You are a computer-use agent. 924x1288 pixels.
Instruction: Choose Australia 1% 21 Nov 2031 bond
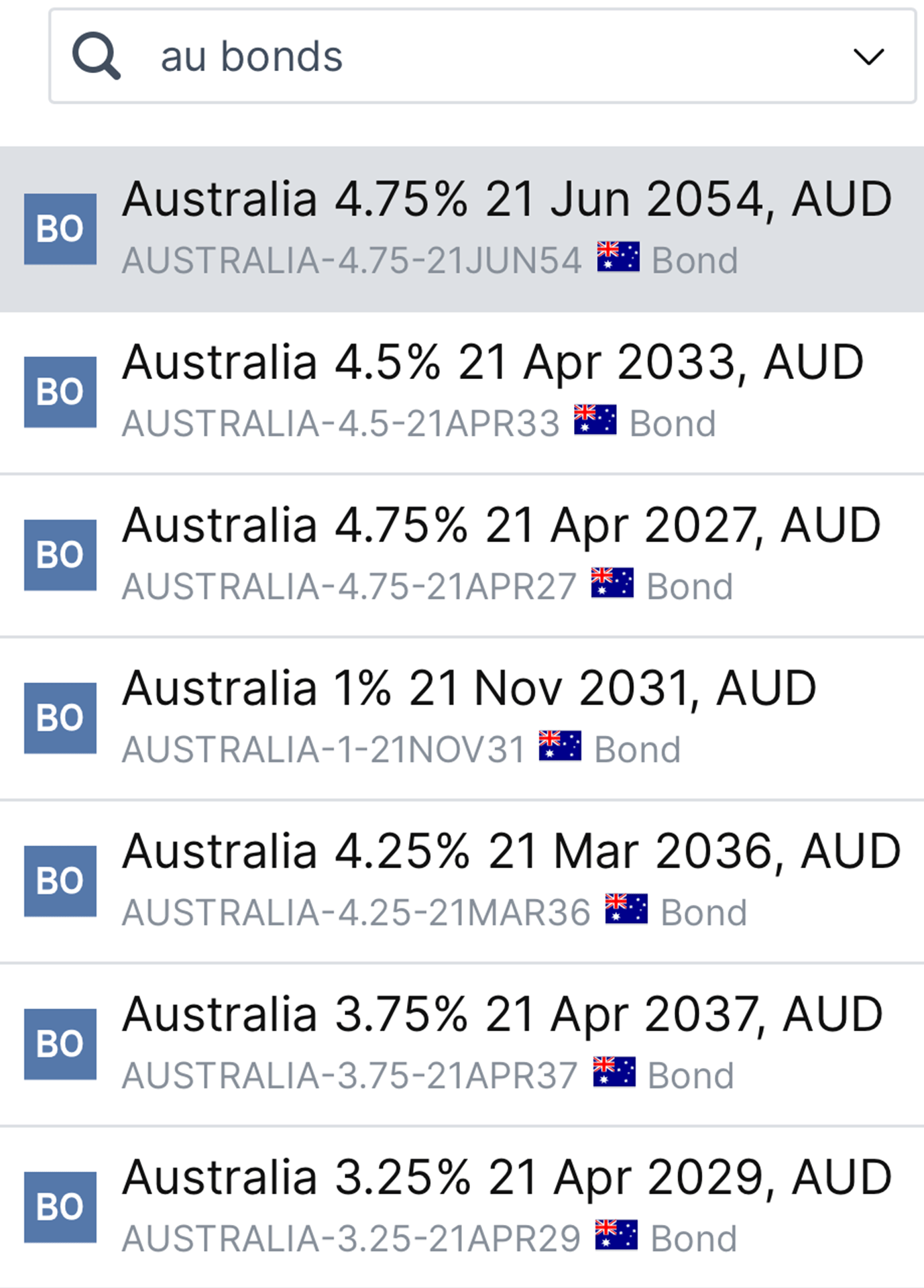click(462, 719)
